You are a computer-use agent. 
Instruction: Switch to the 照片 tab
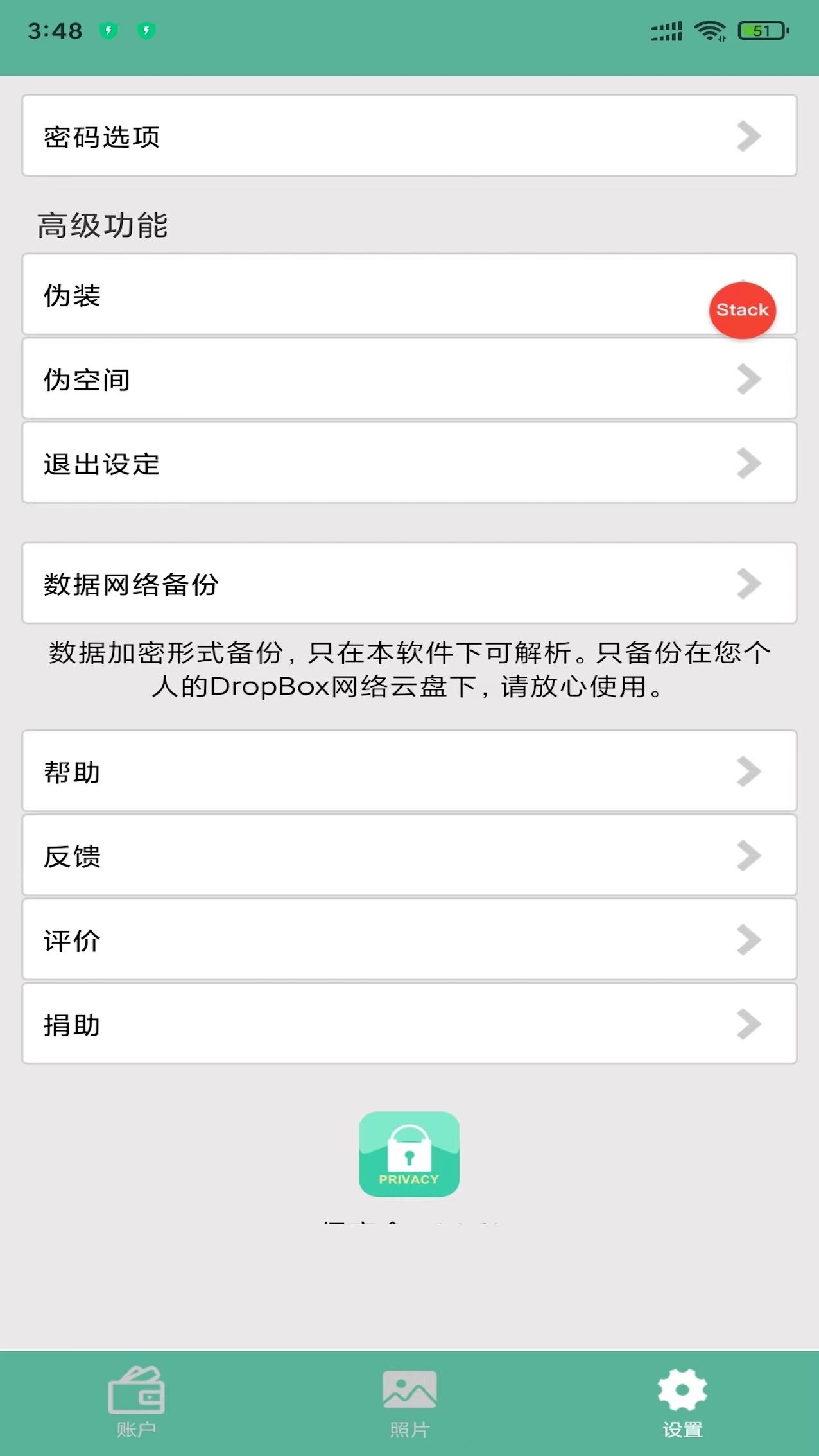point(410,1402)
